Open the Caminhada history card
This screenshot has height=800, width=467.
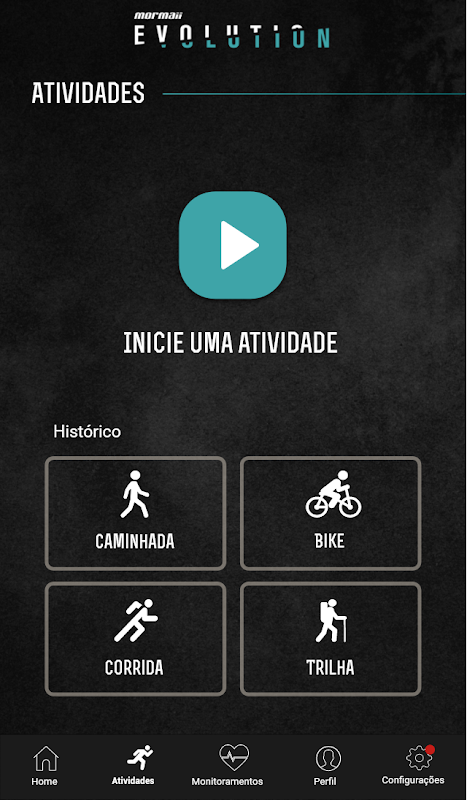135,513
